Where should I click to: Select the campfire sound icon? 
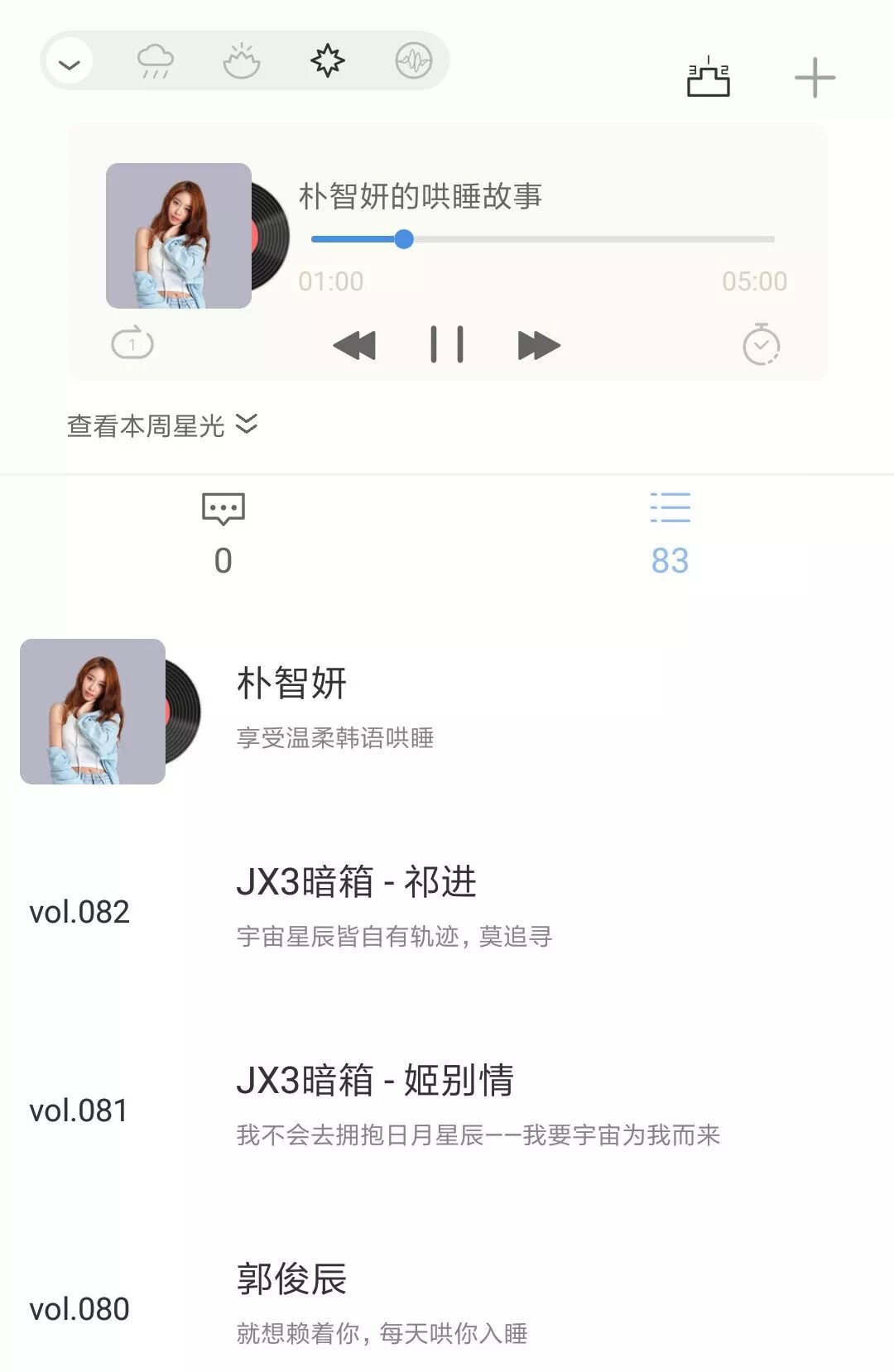pos(241,61)
